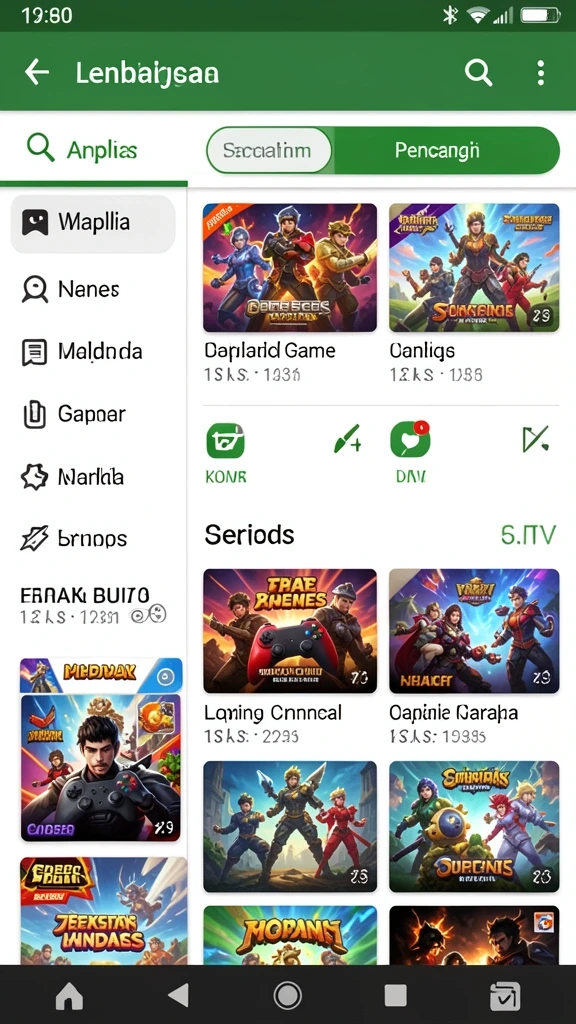This screenshot has height=1024, width=576.
Task: Open the brnops sidebar item
Action: pyautogui.click(x=93, y=539)
